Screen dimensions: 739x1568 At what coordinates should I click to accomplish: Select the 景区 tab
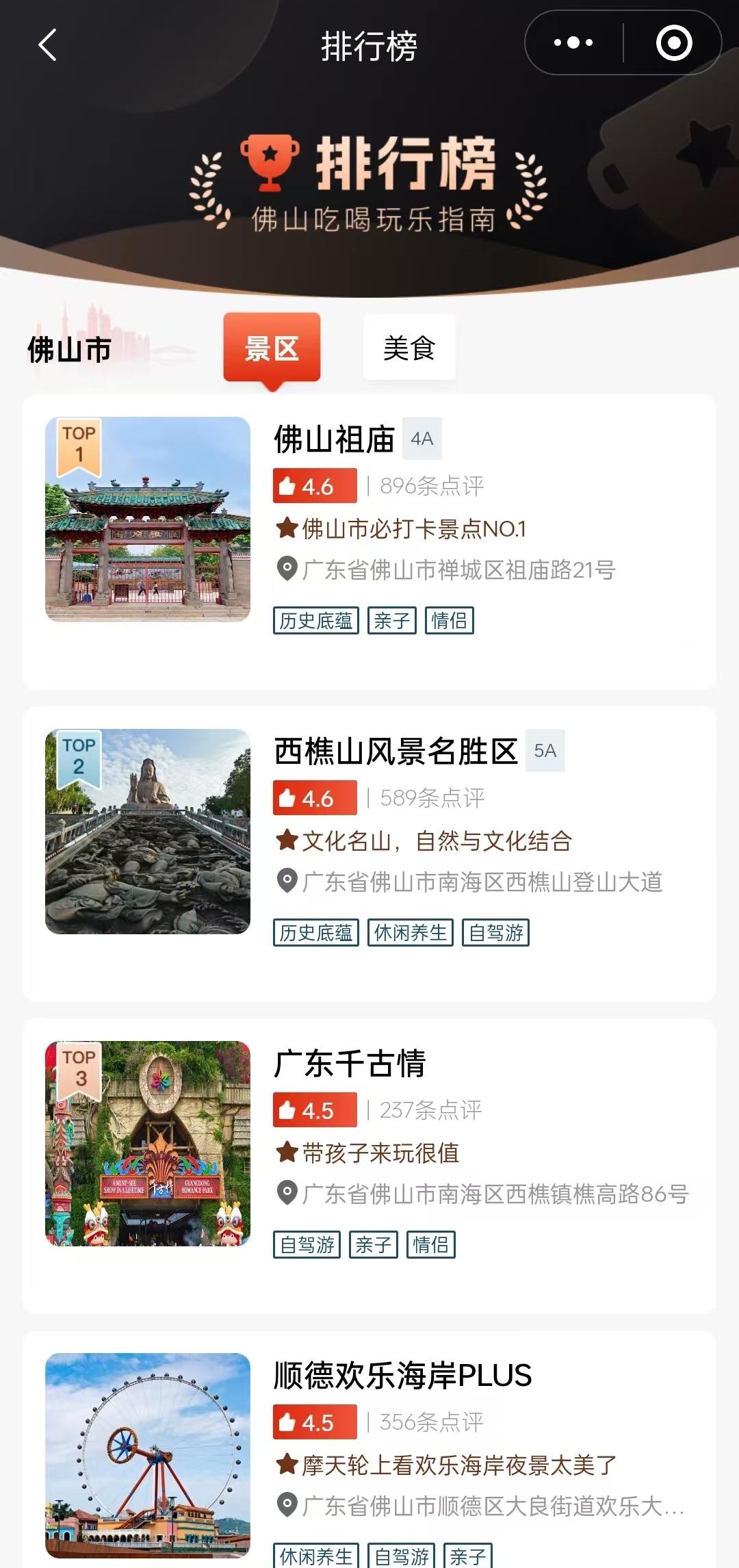(272, 348)
